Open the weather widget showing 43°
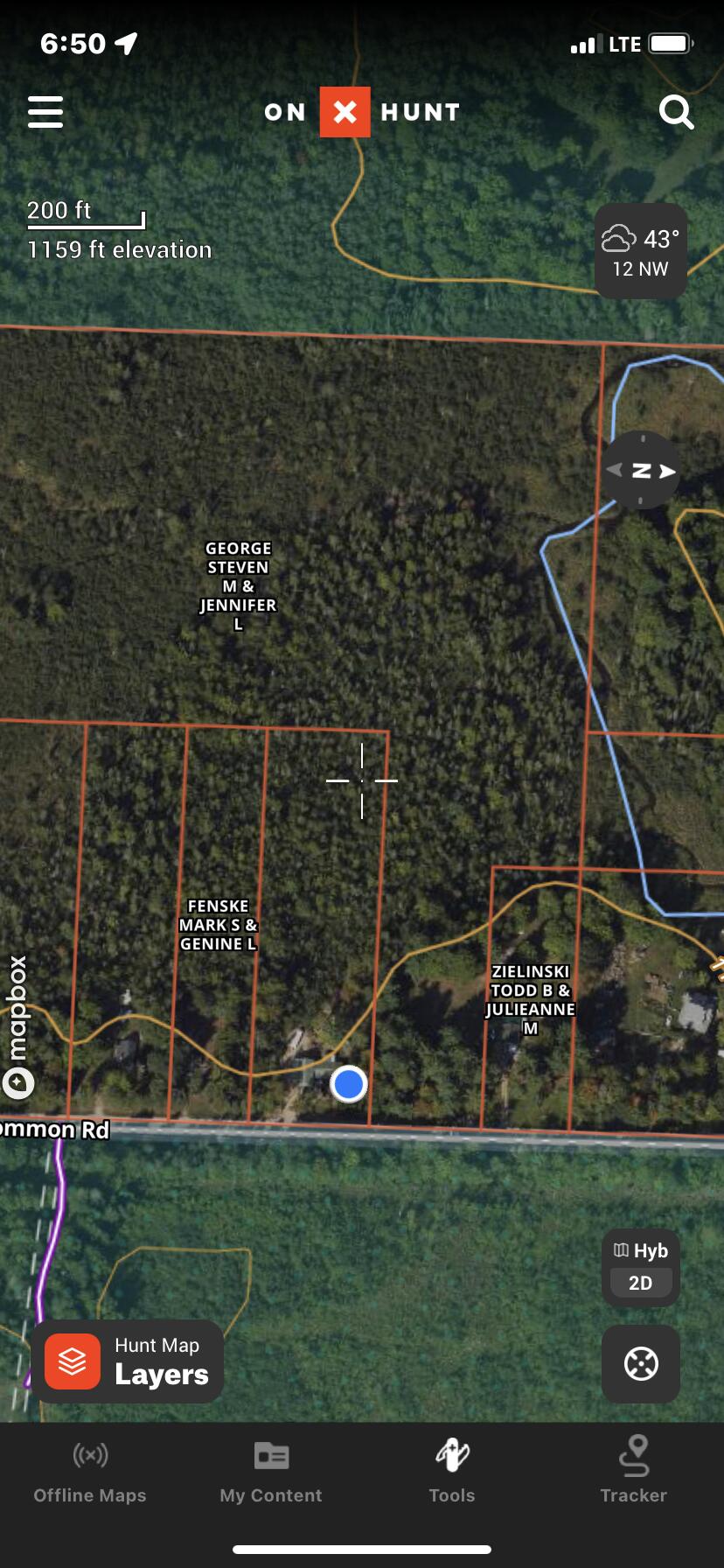The image size is (724, 1568). pyautogui.click(x=641, y=252)
